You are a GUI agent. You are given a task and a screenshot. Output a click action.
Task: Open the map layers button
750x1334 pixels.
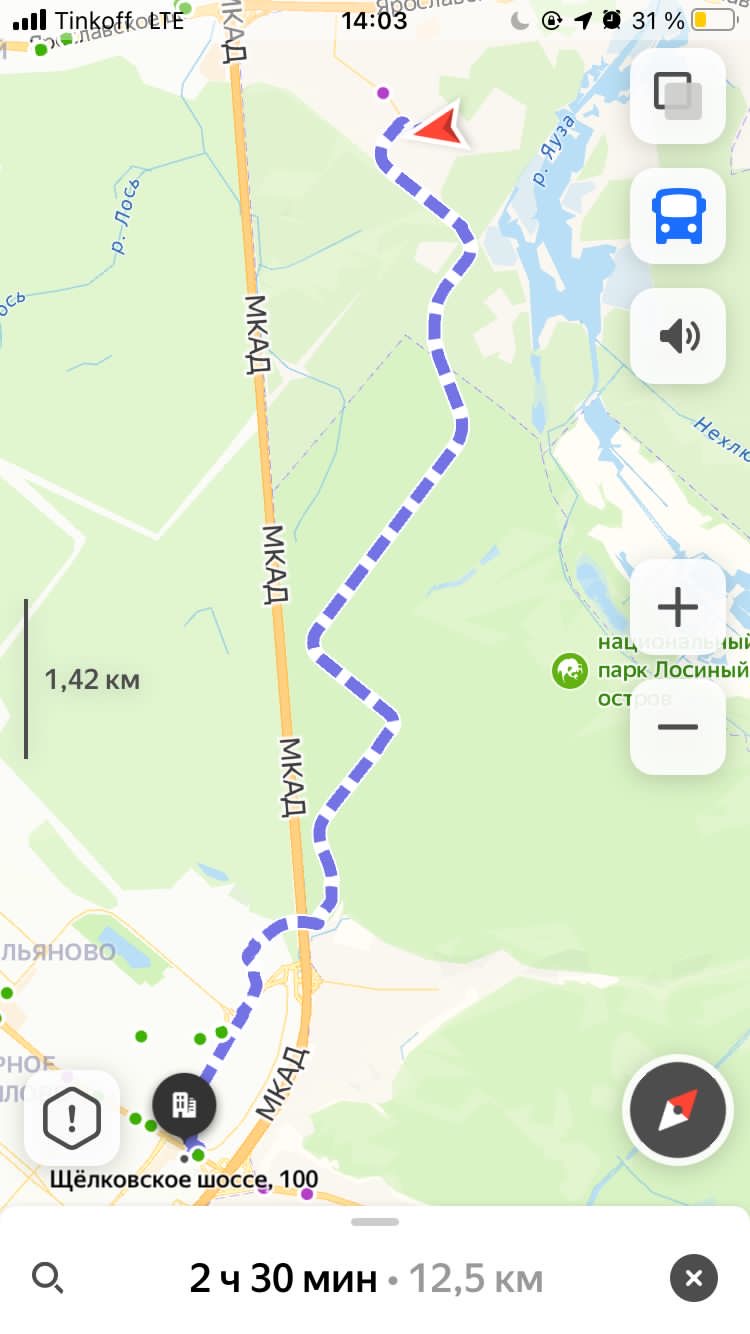[x=678, y=96]
